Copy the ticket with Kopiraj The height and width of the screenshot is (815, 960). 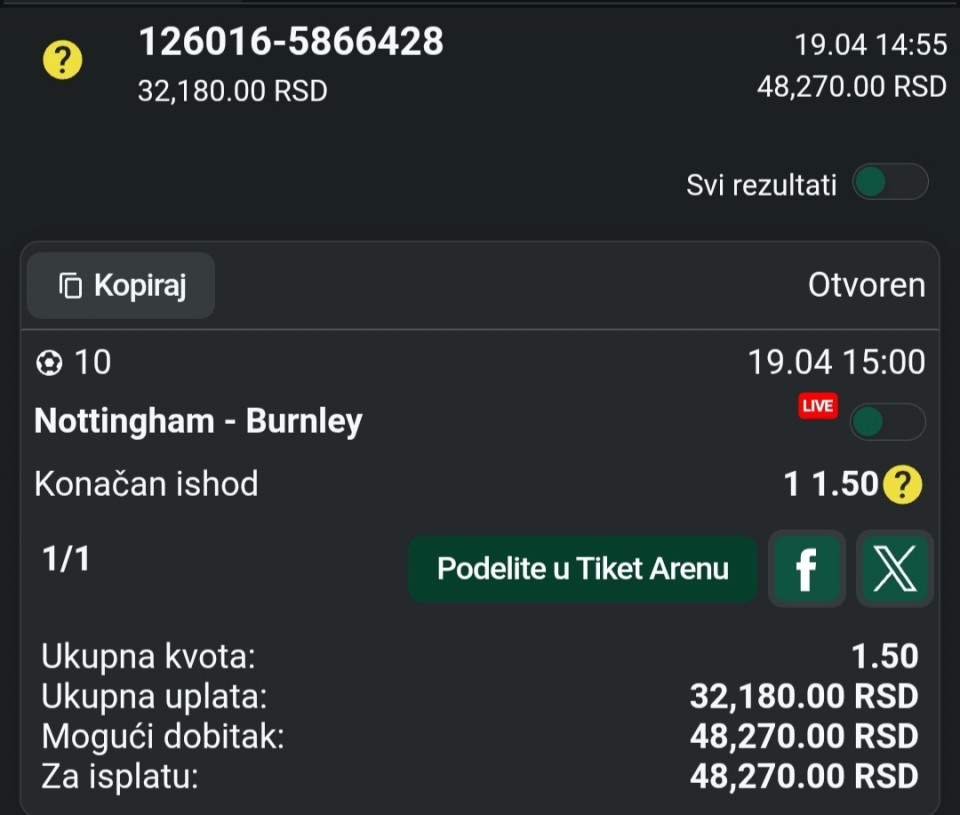(x=122, y=286)
